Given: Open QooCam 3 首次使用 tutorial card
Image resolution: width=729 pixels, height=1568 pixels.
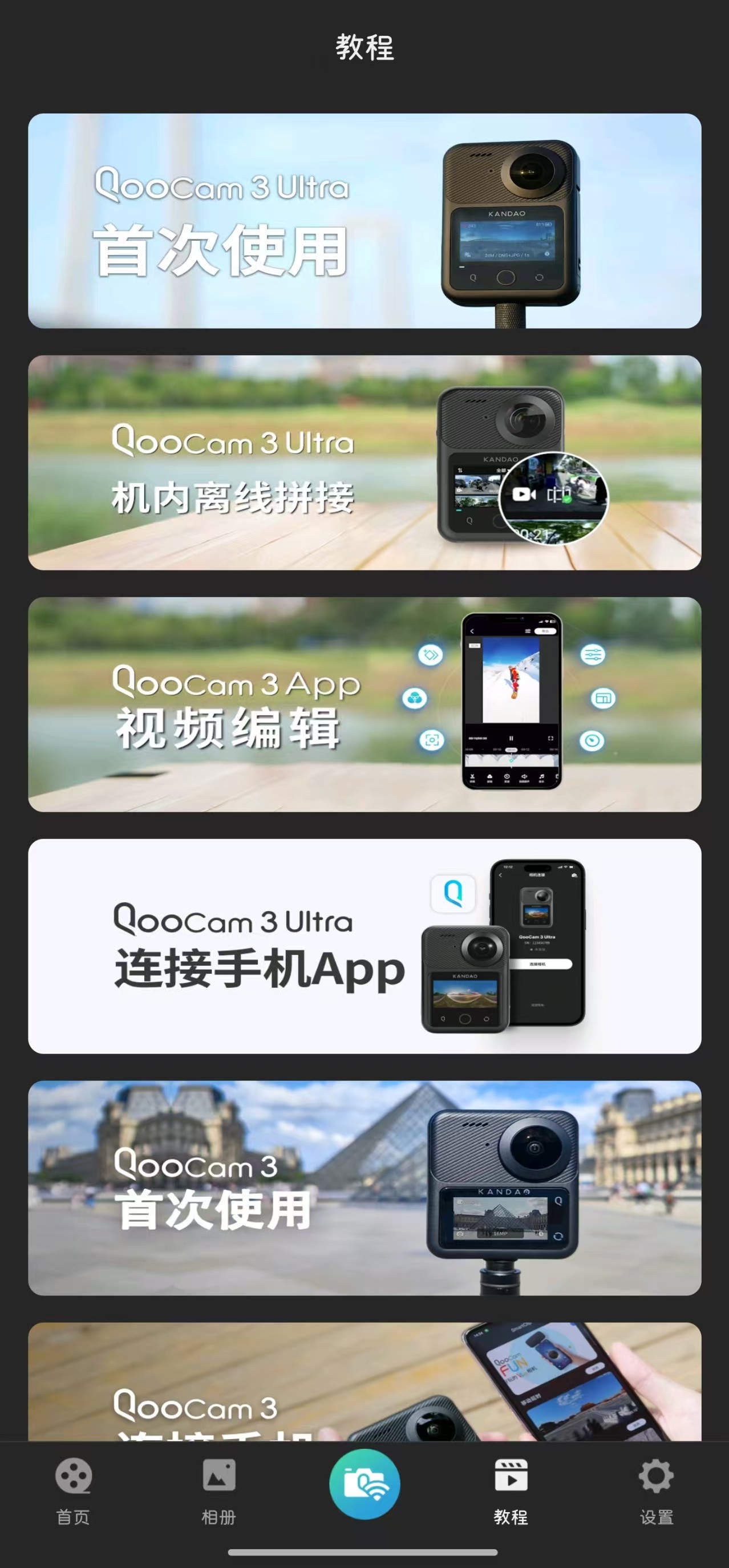Looking at the screenshot, I should [364, 1188].
